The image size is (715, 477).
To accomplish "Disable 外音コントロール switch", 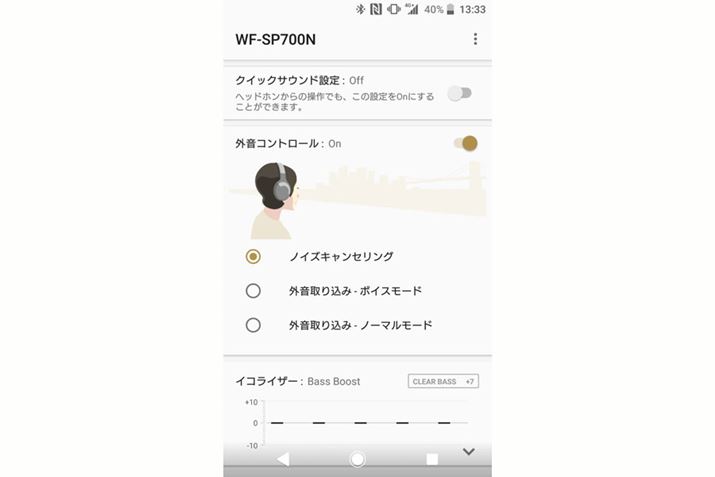I will click(465, 143).
